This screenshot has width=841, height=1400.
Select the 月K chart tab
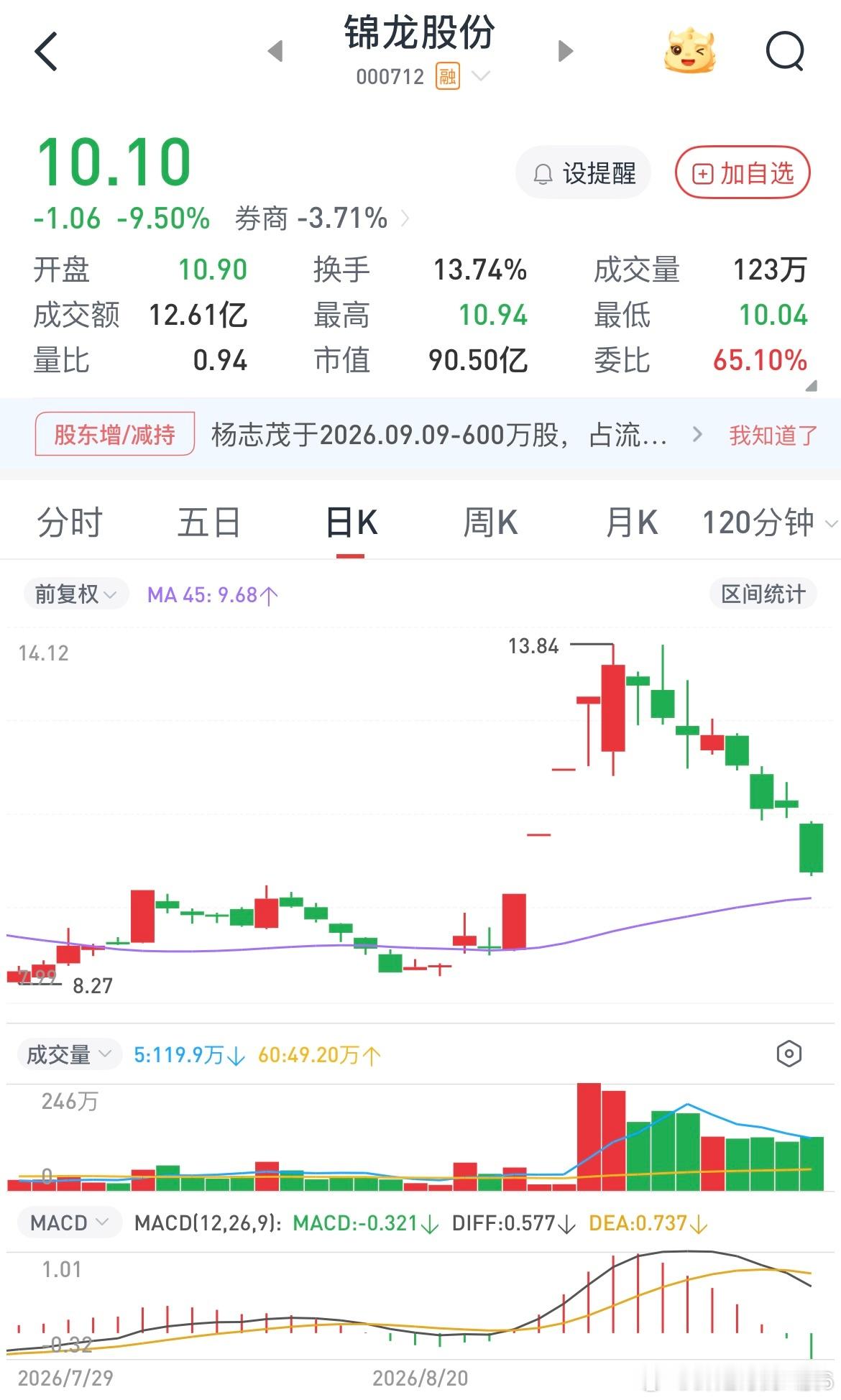click(x=631, y=522)
